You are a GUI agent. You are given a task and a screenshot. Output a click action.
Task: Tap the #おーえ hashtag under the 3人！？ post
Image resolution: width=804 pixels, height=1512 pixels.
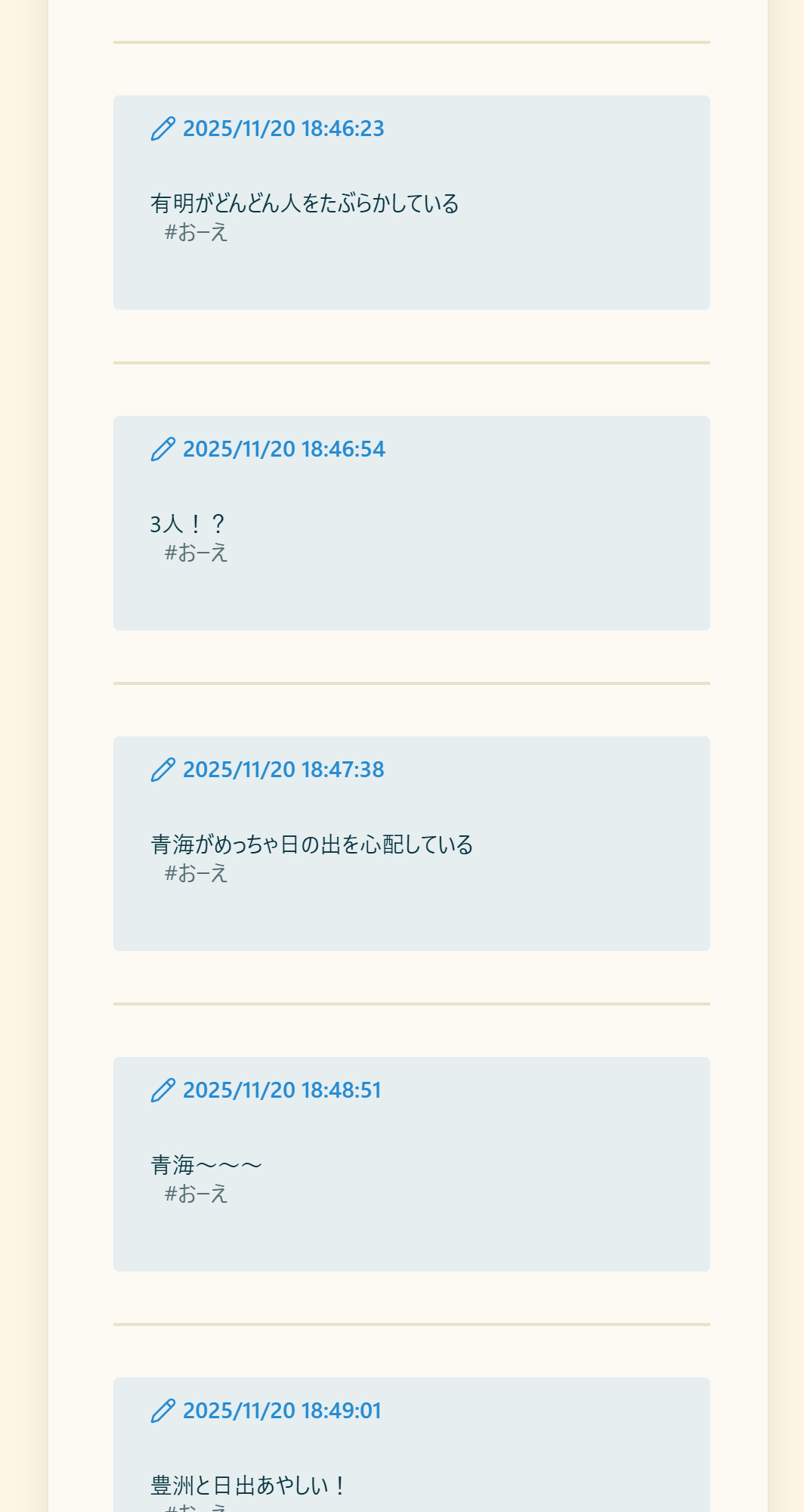pos(196,553)
